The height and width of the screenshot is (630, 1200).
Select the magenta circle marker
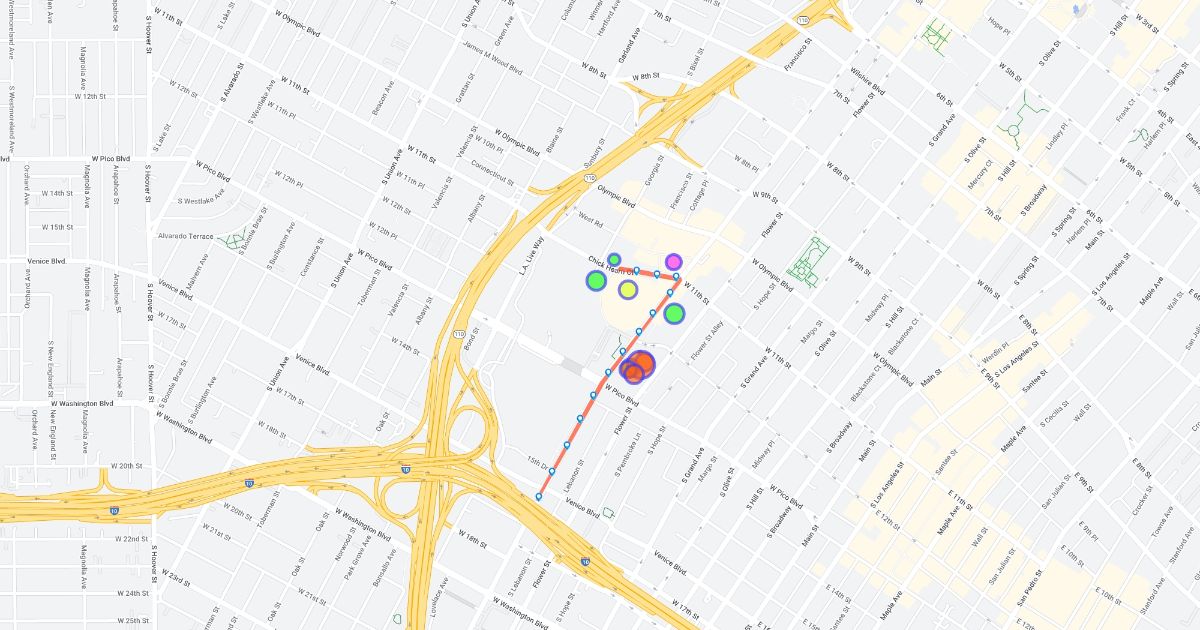click(x=673, y=261)
